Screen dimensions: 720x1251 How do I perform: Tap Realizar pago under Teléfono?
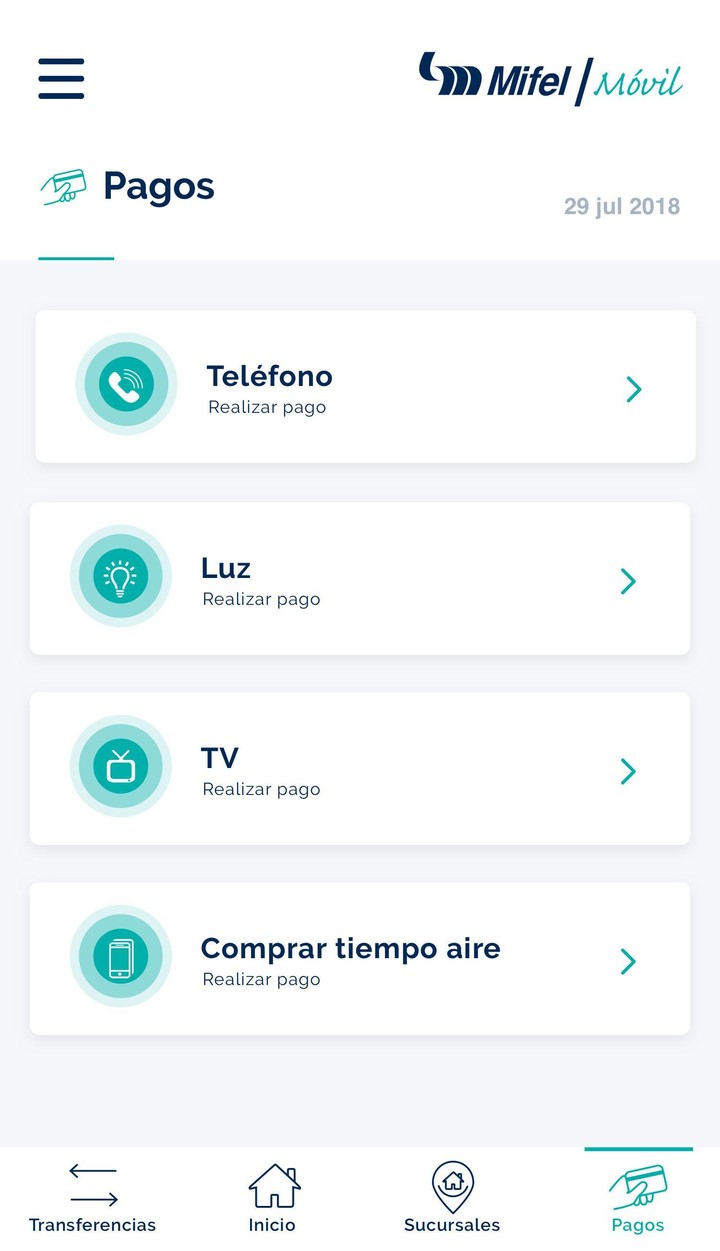(x=266, y=407)
